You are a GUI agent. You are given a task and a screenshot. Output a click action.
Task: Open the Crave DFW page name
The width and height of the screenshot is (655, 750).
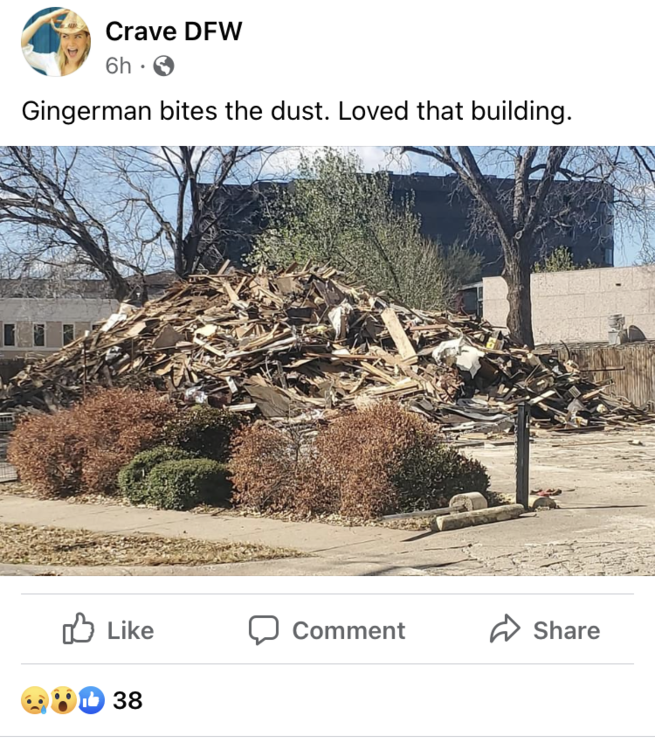pyautogui.click(x=173, y=31)
